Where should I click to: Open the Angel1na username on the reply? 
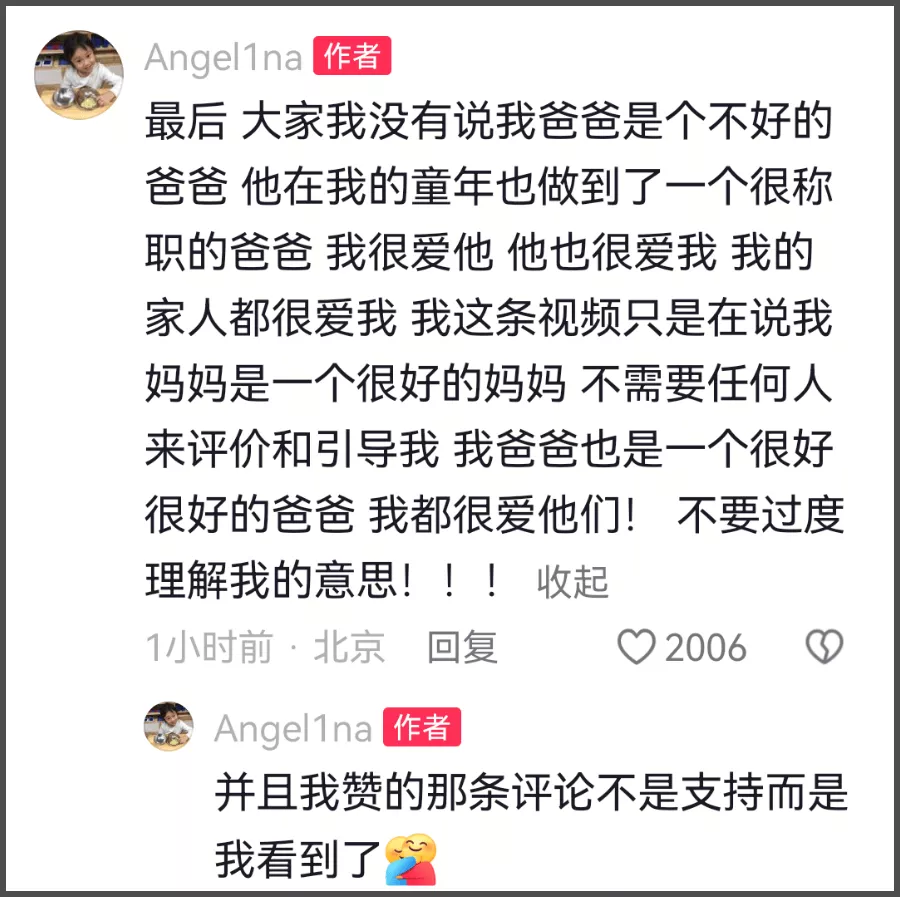pos(292,729)
